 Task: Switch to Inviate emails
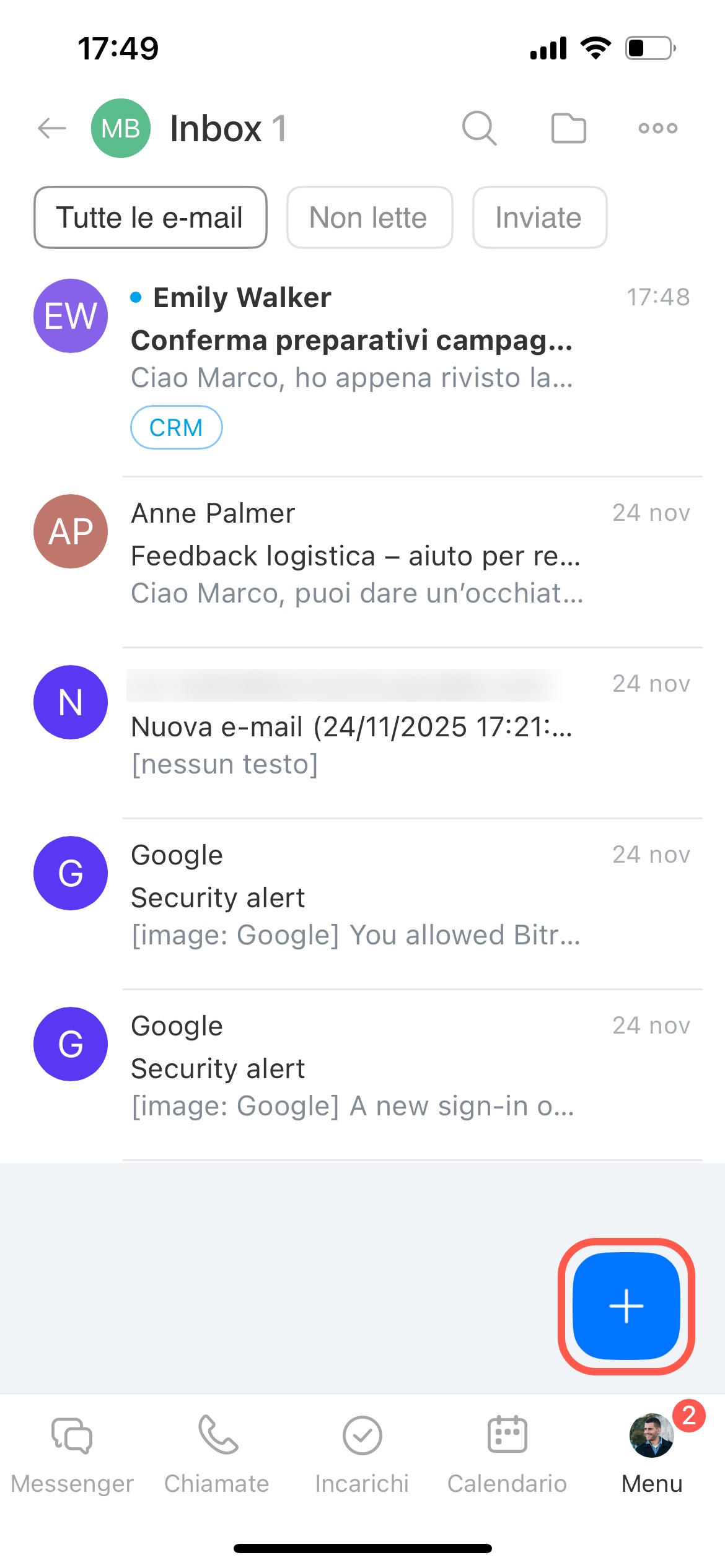click(538, 217)
